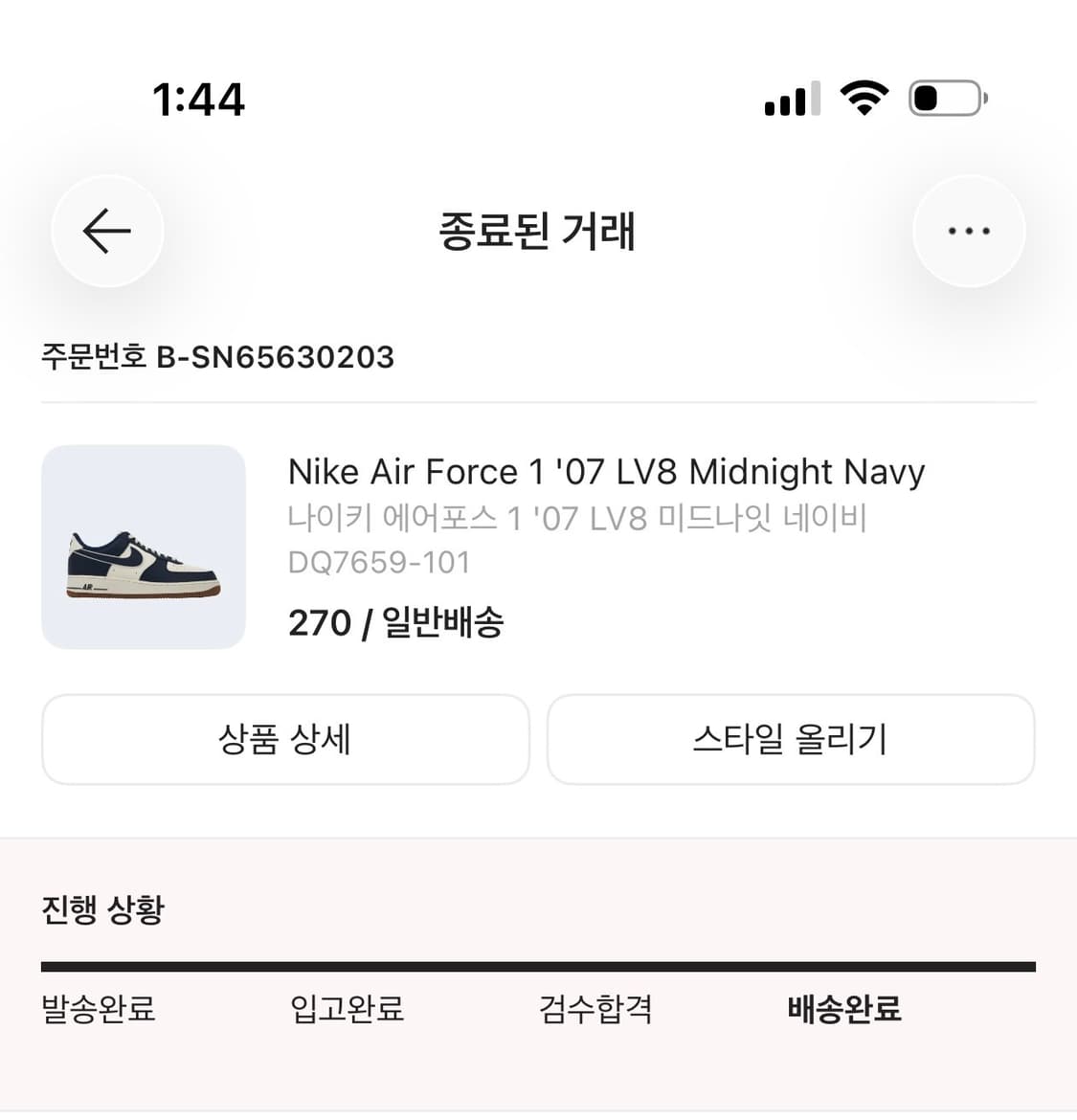Select the product name Nike Air Force 1 '07
Screen dimensions: 1077x1120
tap(605, 471)
